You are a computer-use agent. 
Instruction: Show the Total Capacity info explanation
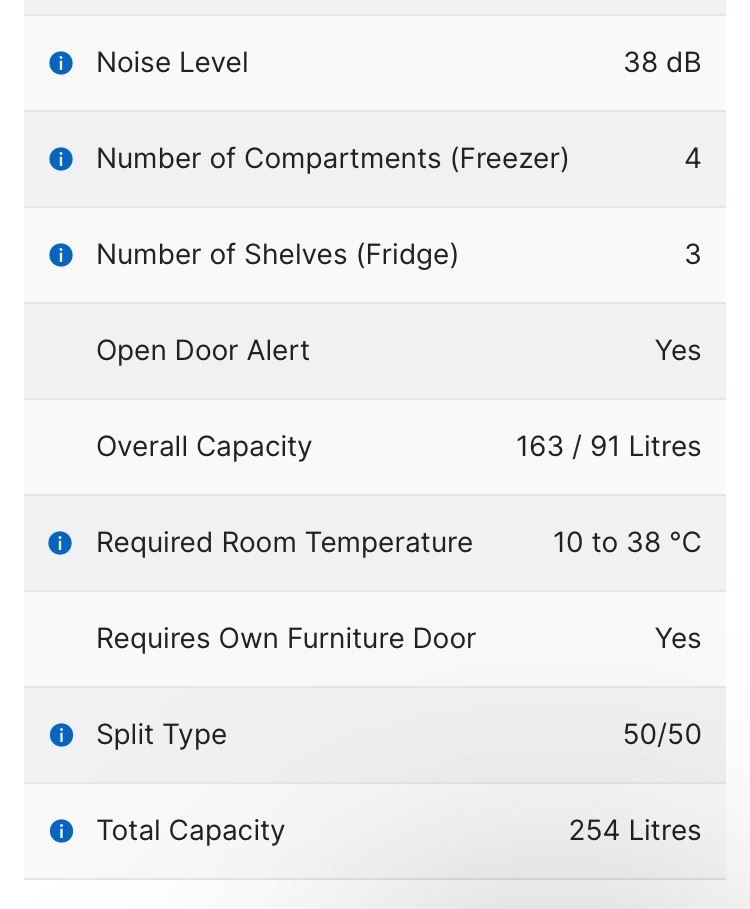[x=61, y=831]
